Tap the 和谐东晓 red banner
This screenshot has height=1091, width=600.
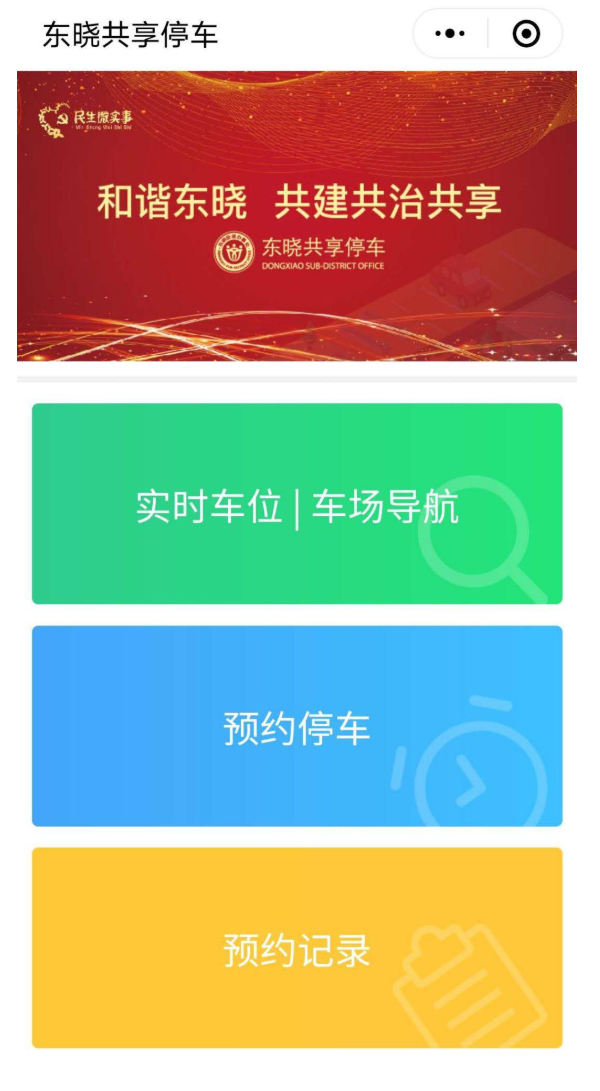point(297,215)
